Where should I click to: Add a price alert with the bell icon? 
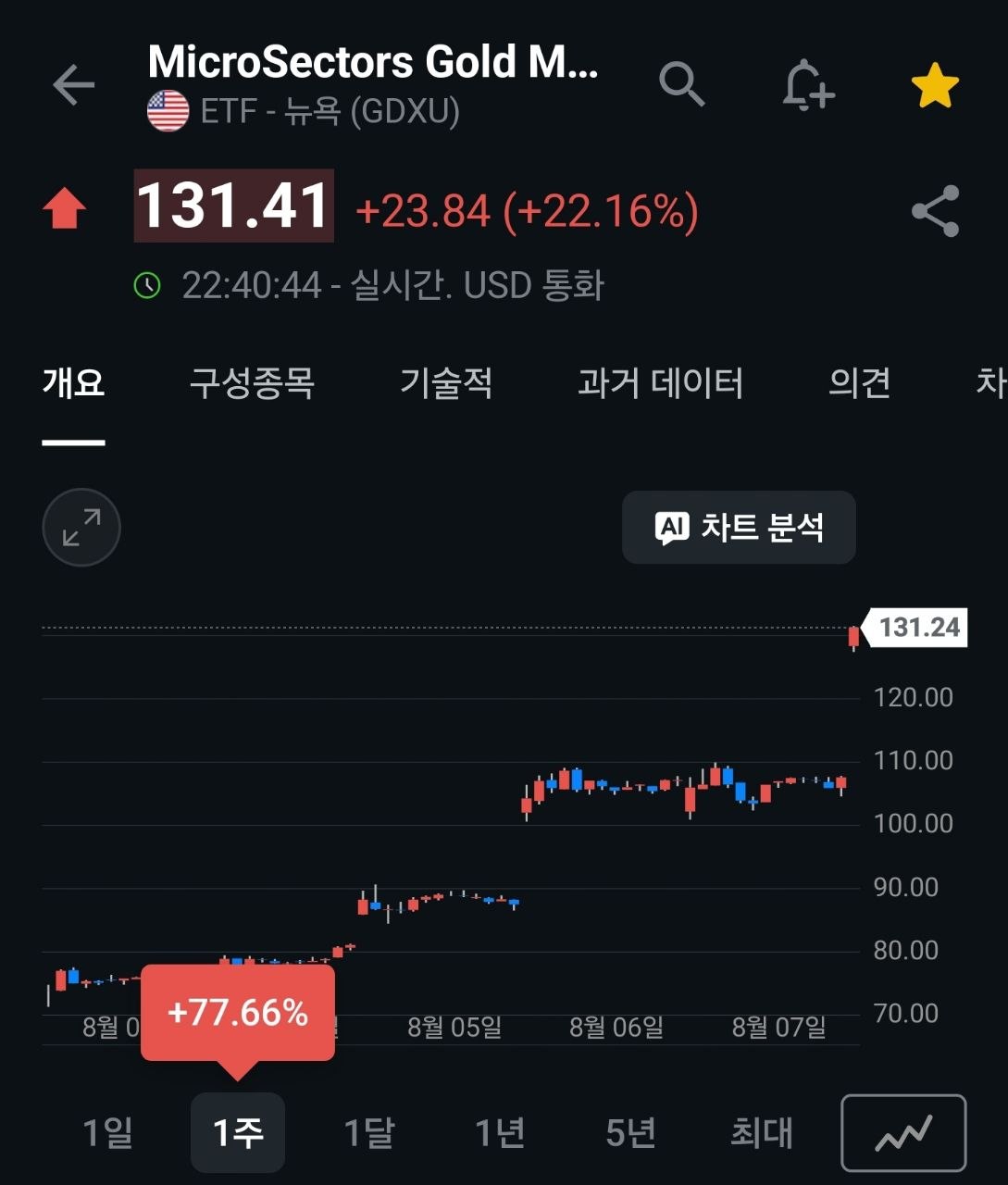click(807, 85)
